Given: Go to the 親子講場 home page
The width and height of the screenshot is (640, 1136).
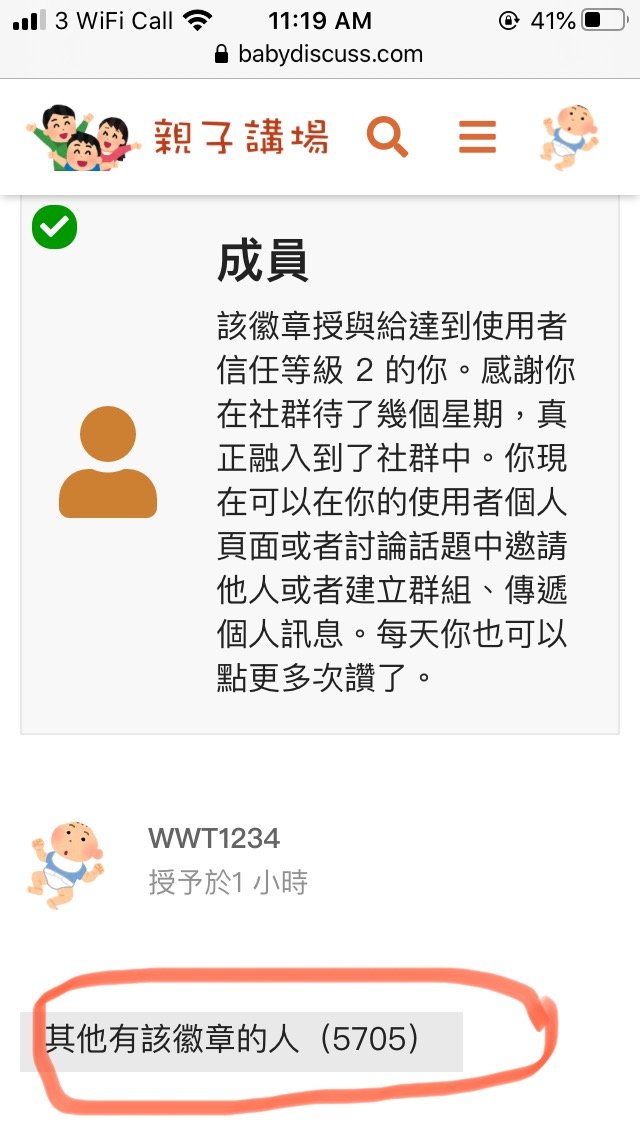Looking at the screenshot, I should (178, 137).
